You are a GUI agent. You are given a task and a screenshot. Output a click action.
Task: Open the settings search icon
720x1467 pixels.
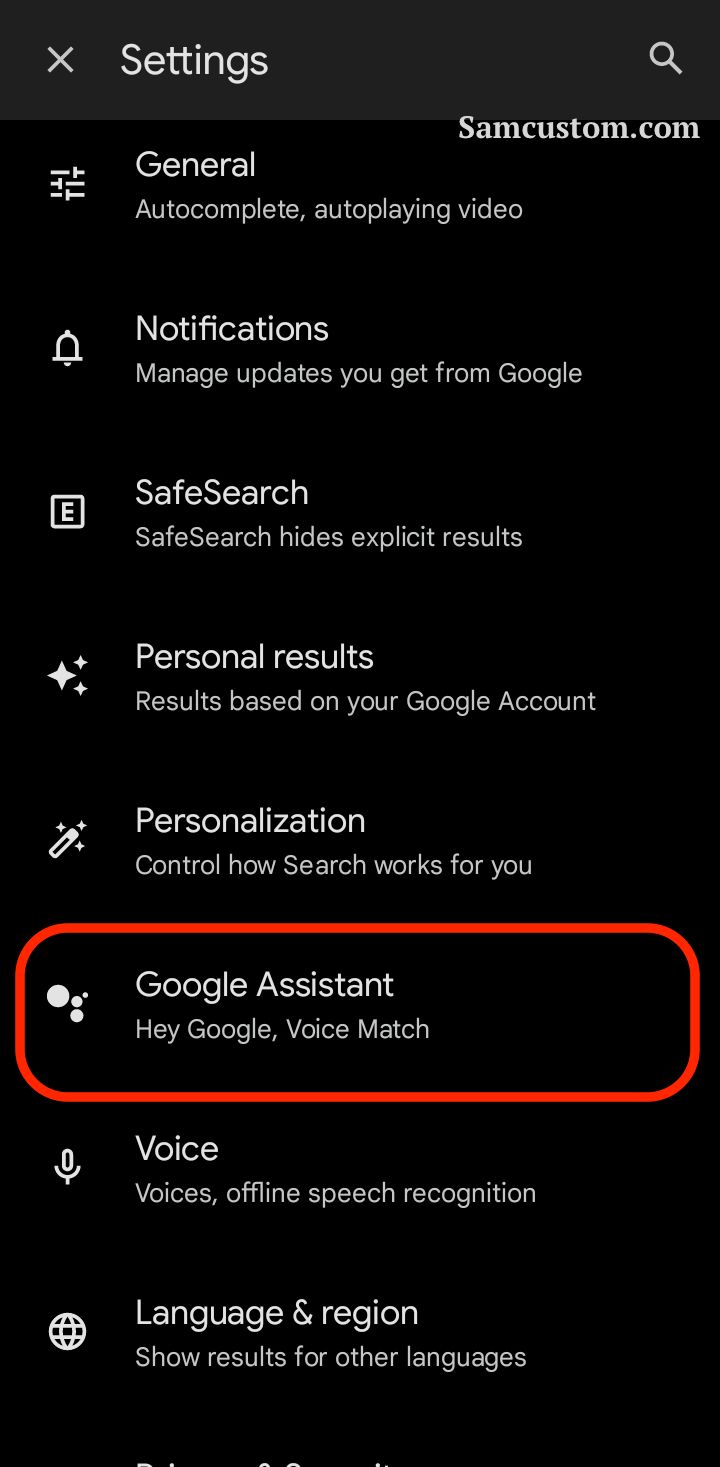[x=665, y=59]
